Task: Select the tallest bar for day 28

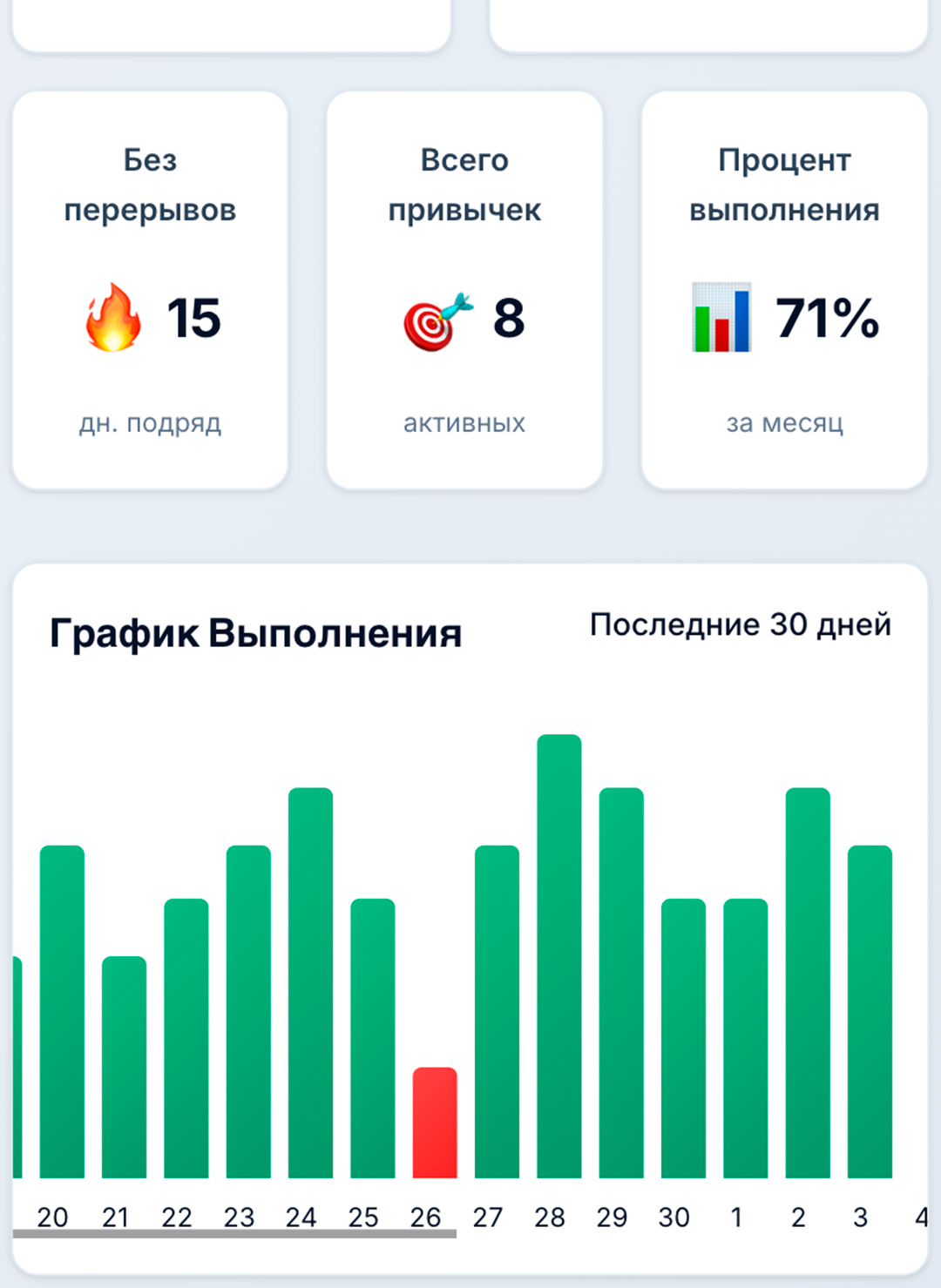Action: pyautogui.click(x=559, y=955)
